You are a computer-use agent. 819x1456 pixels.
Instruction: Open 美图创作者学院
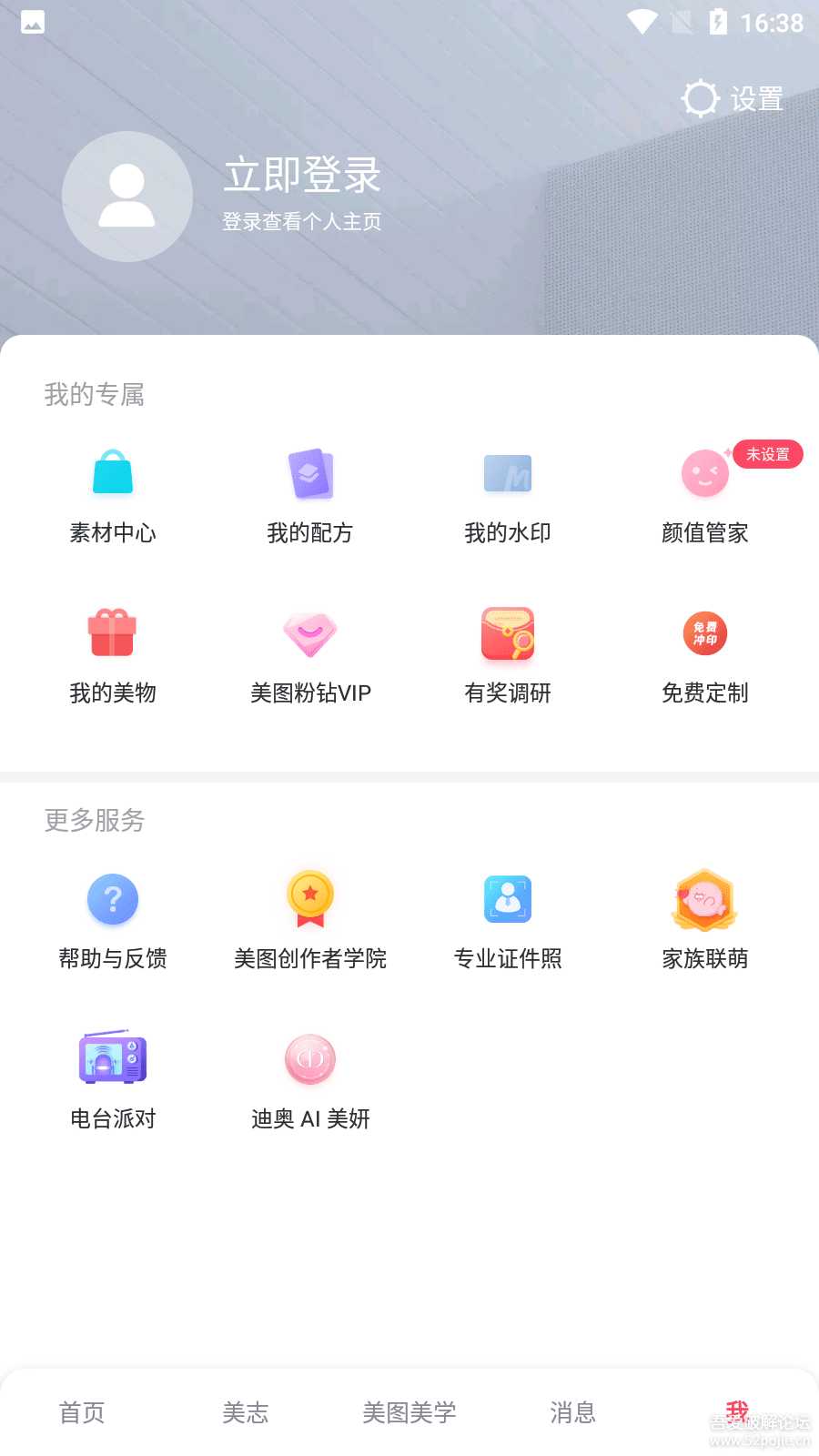pyautogui.click(x=310, y=921)
